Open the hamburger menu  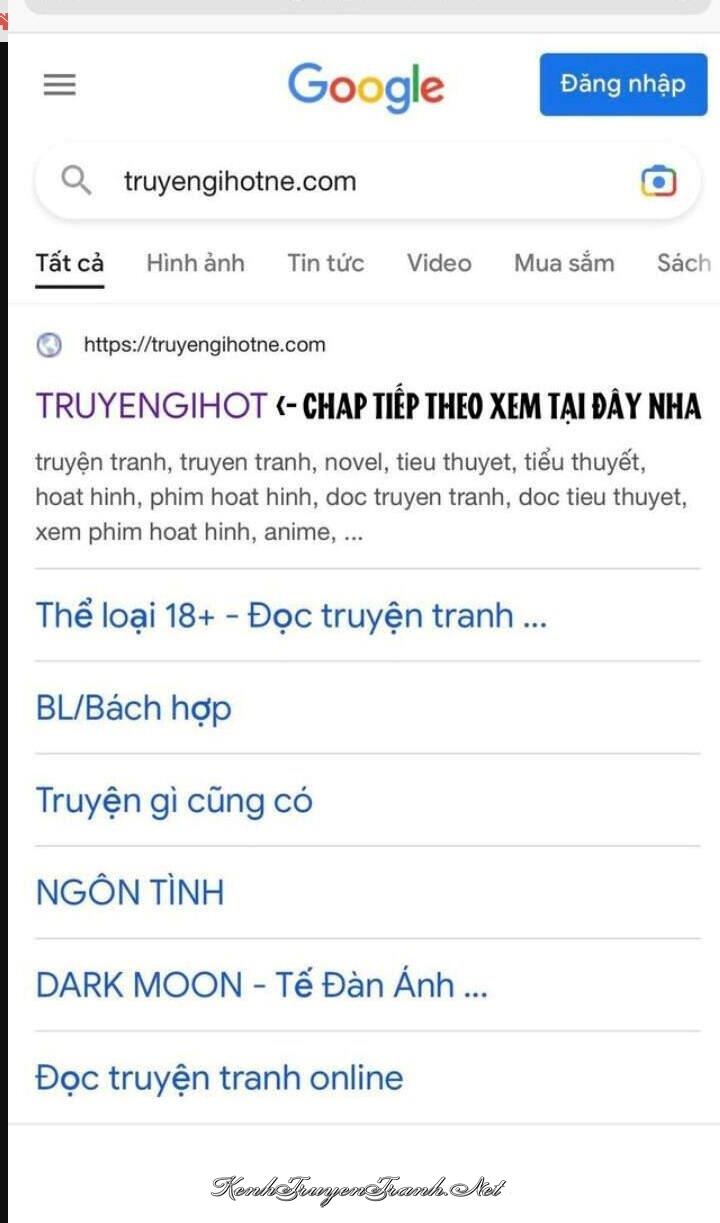pos(60,85)
